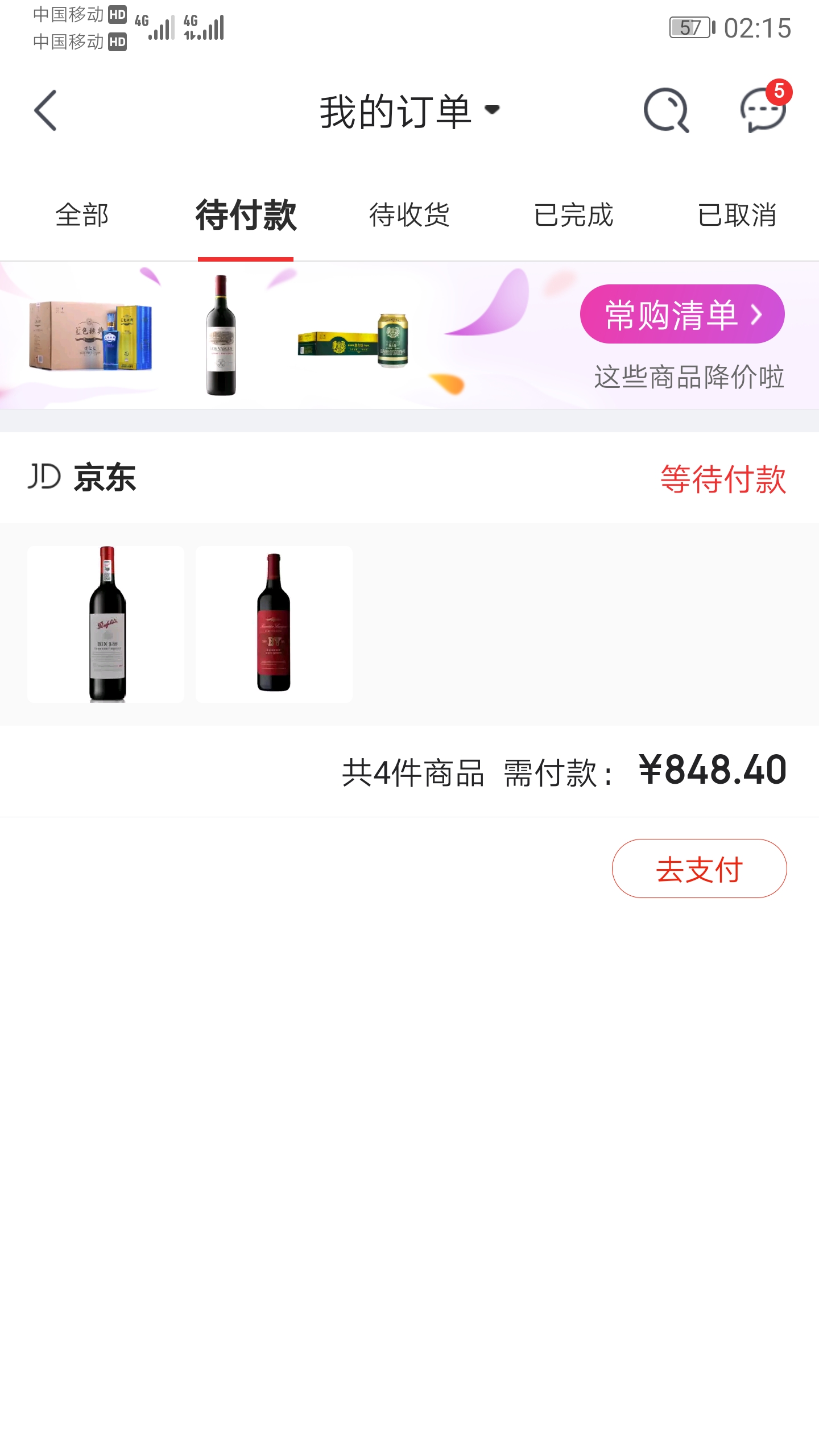
Task: Open messages with 5 unread
Action: coord(763,110)
